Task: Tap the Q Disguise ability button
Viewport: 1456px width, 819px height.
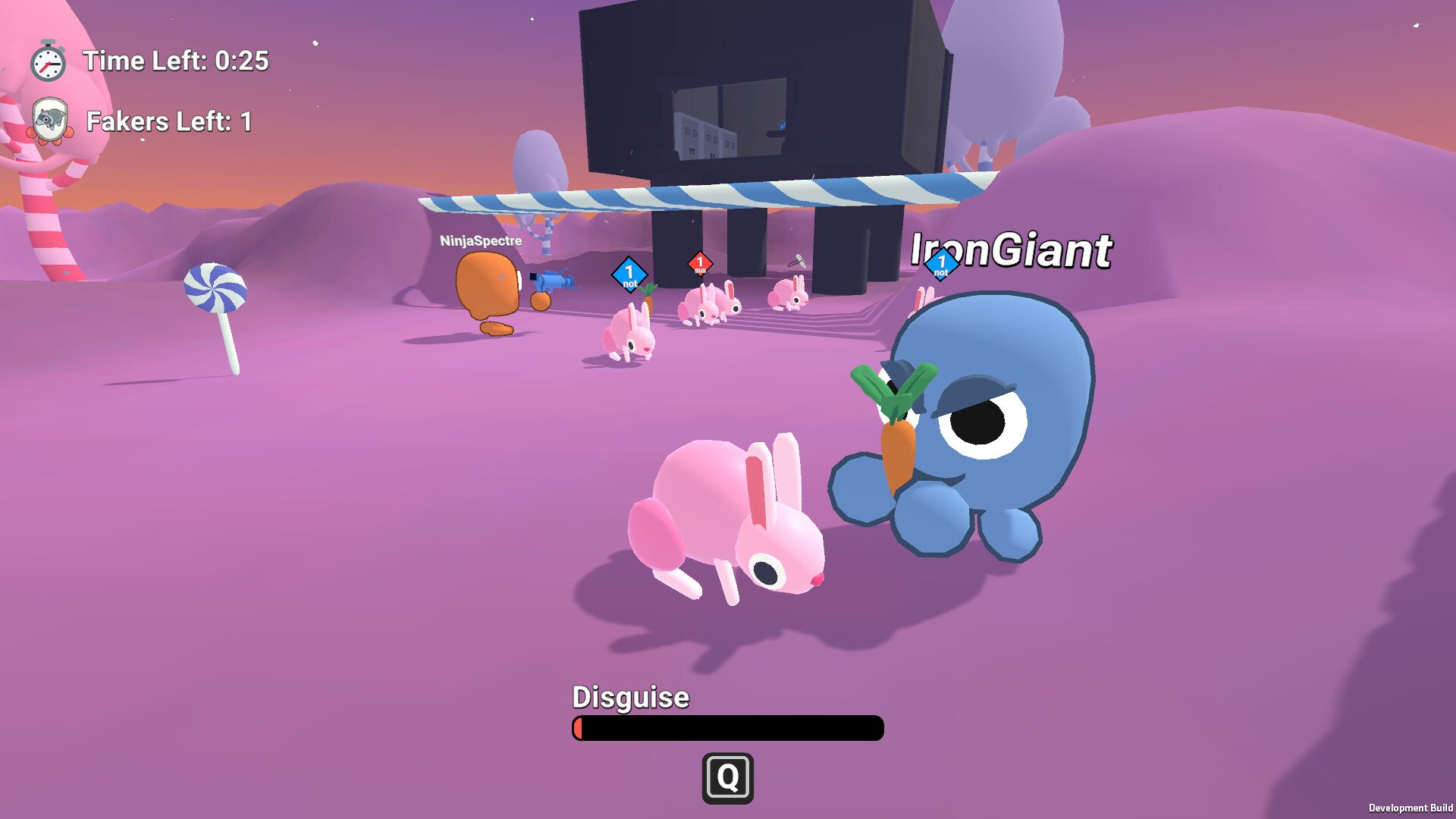Action: [727, 777]
